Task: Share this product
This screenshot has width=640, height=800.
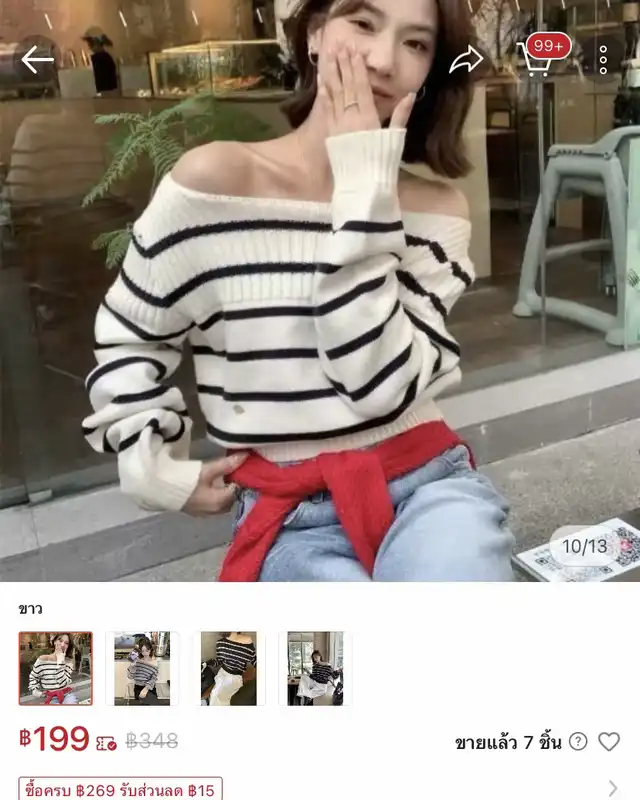Action: tap(466, 60)
